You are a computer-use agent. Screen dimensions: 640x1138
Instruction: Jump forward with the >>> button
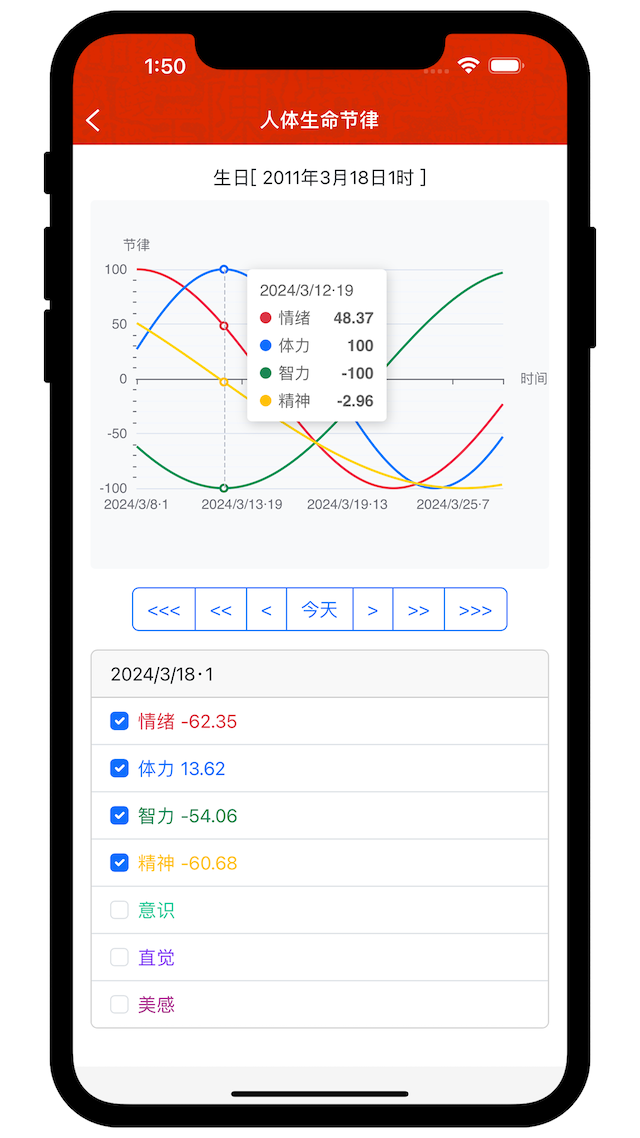(x=476, y=610)
